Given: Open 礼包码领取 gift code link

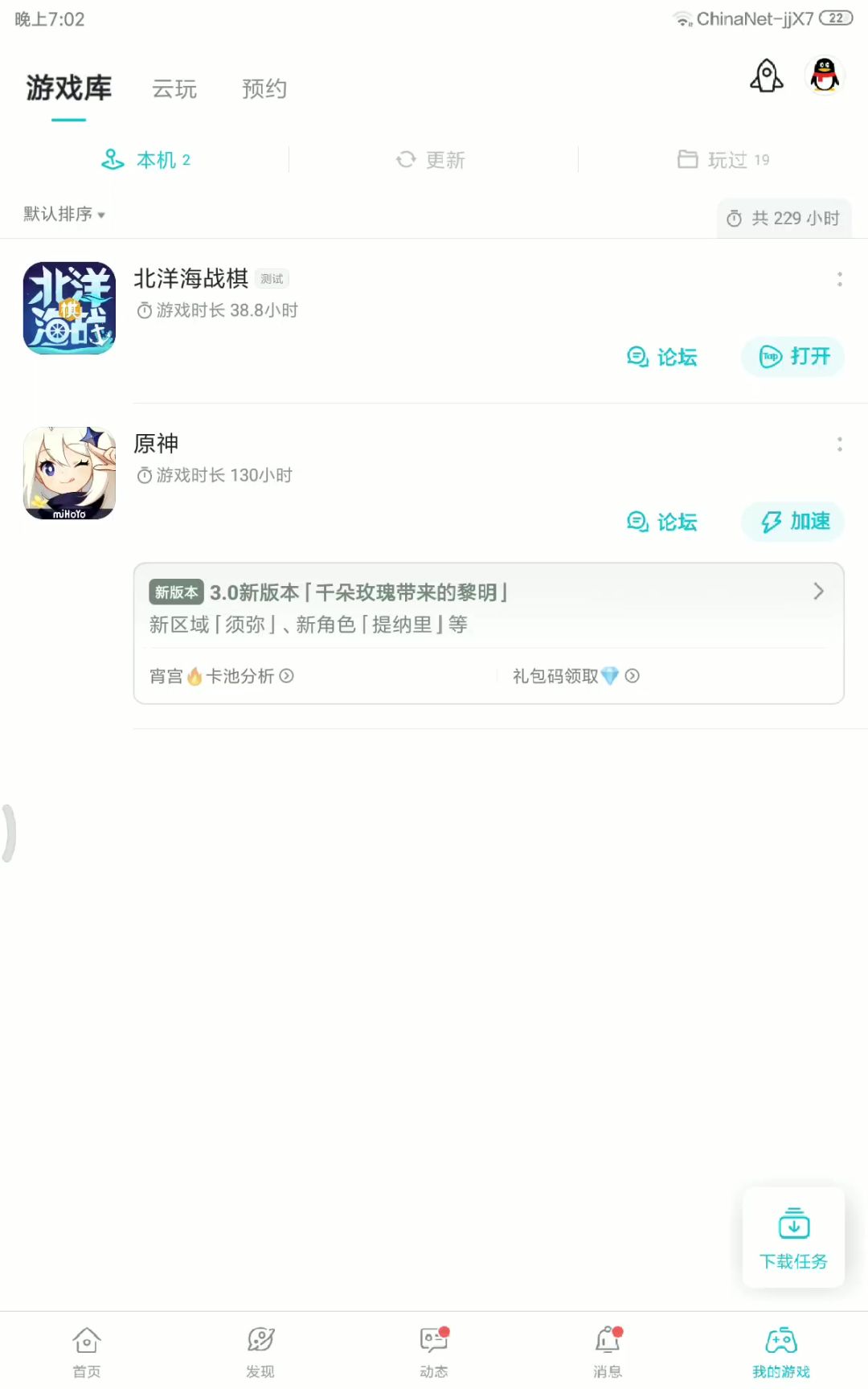Looking at the screenshot, I should click(x=575, y=676).
